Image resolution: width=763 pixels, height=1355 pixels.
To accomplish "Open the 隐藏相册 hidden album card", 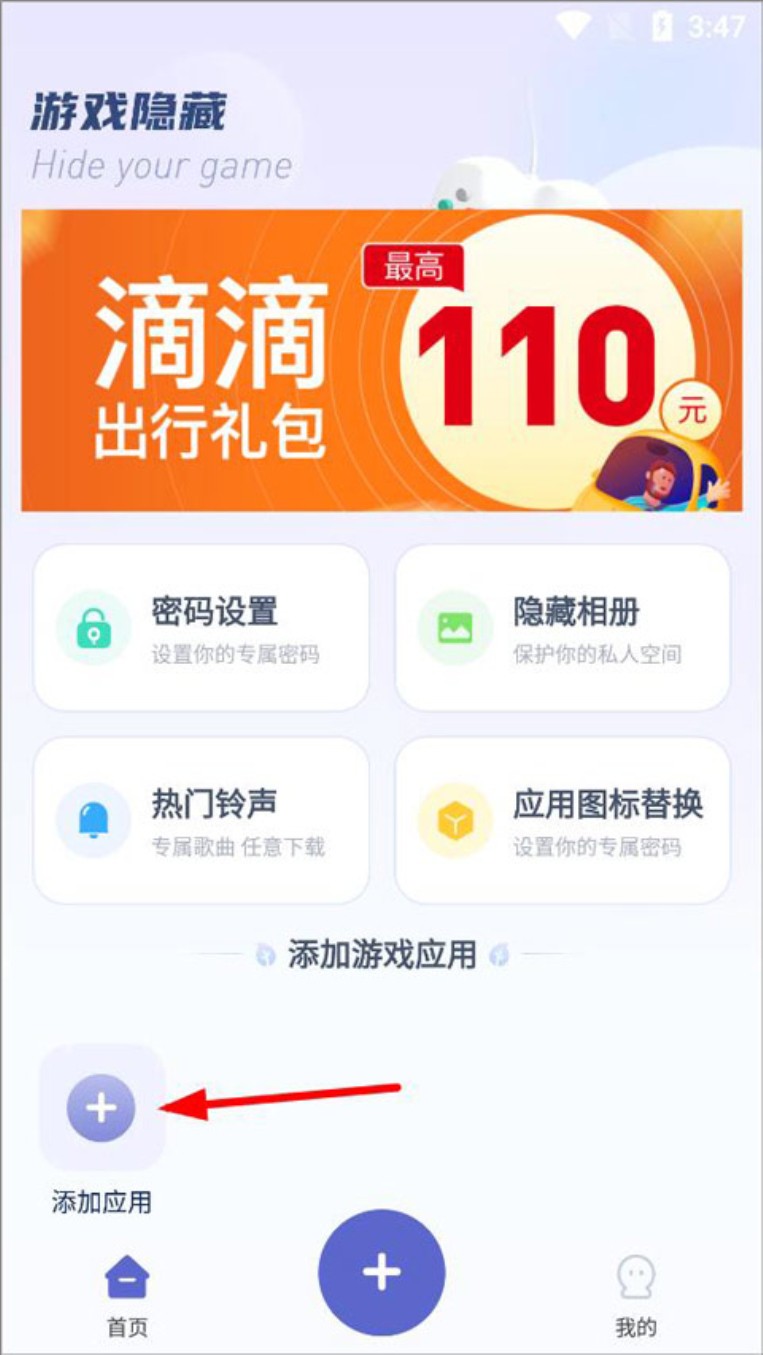I will coord(562,627).
